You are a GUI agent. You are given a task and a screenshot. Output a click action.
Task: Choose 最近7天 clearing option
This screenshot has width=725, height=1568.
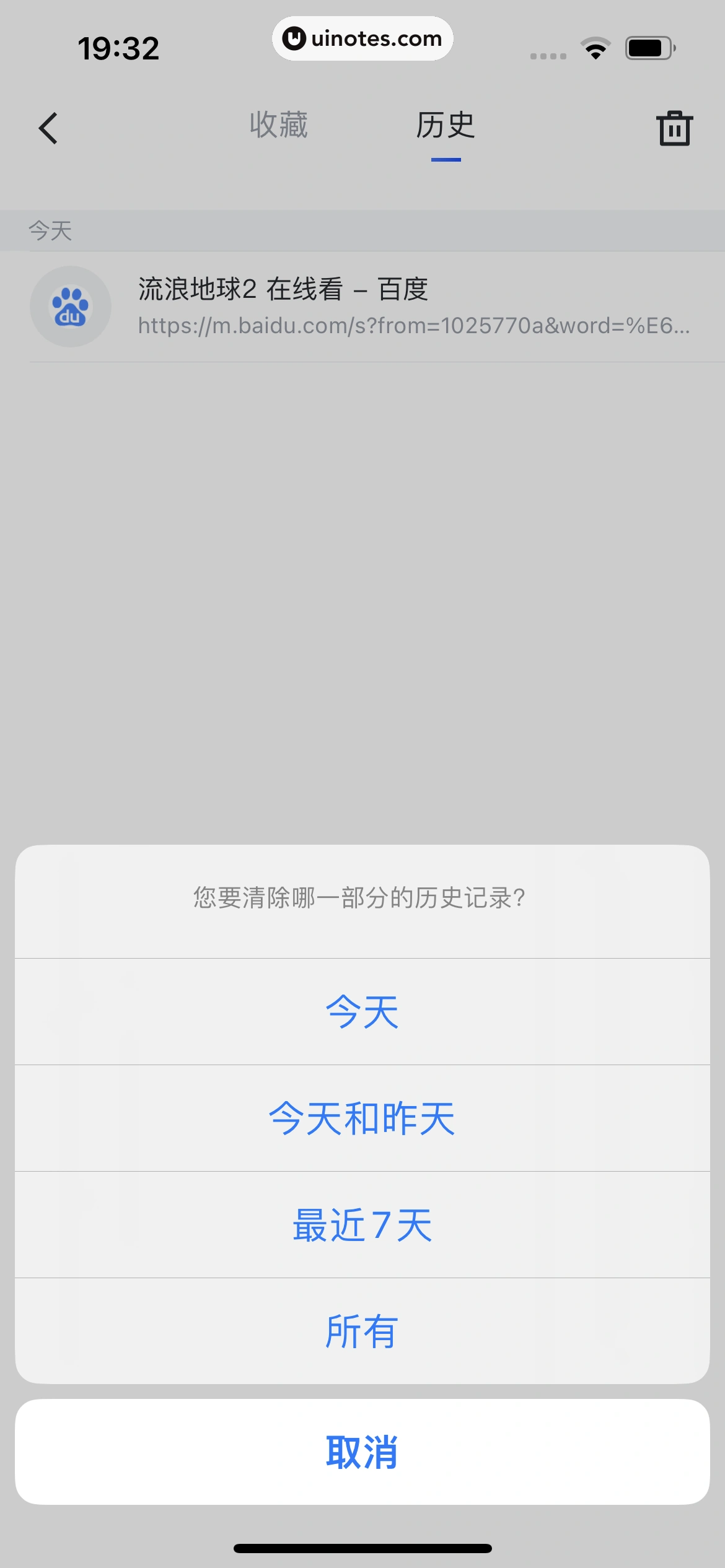tap(362, 1225)
